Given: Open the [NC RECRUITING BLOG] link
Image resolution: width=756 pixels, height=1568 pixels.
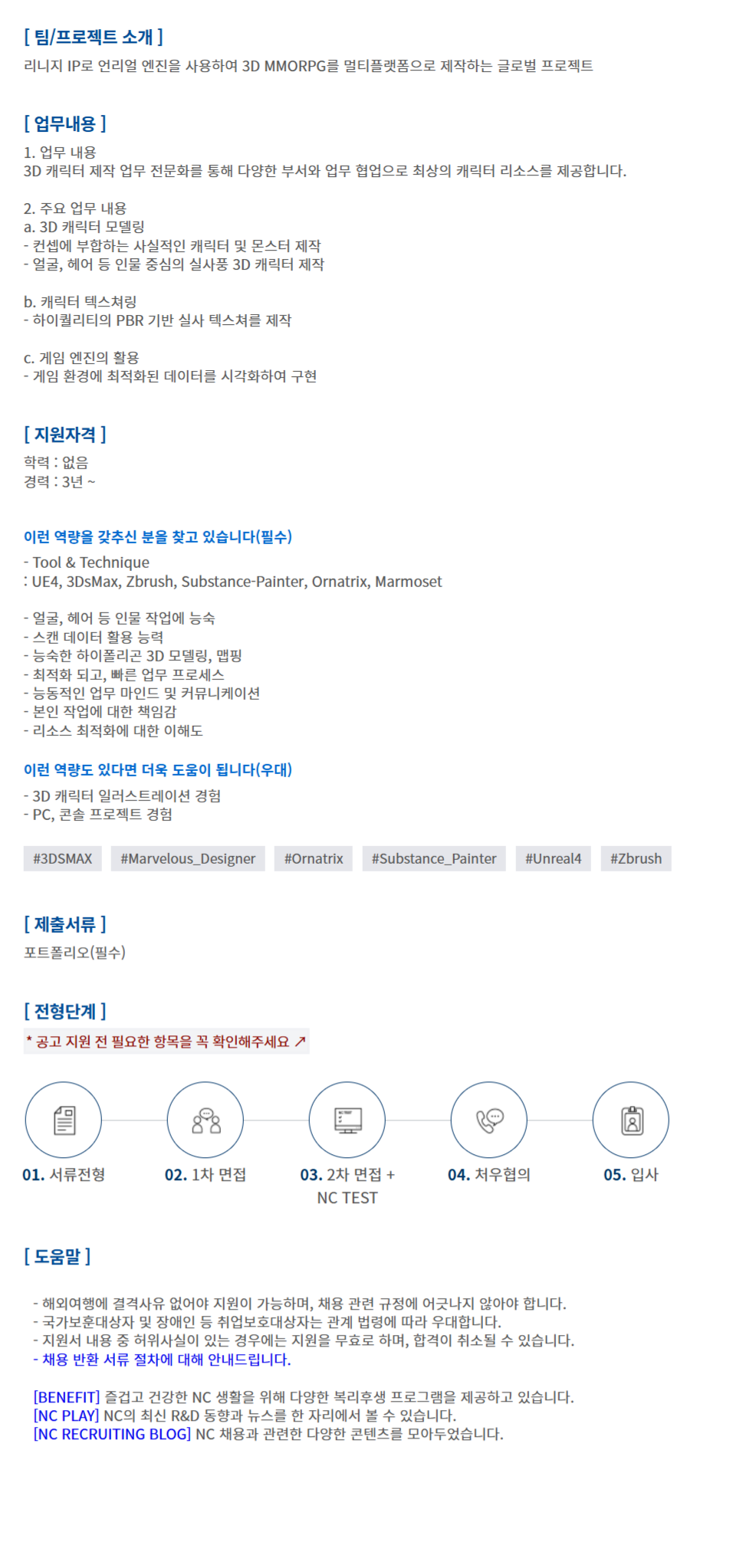Looking at the screenshot, I should [x=112, y=1434].
